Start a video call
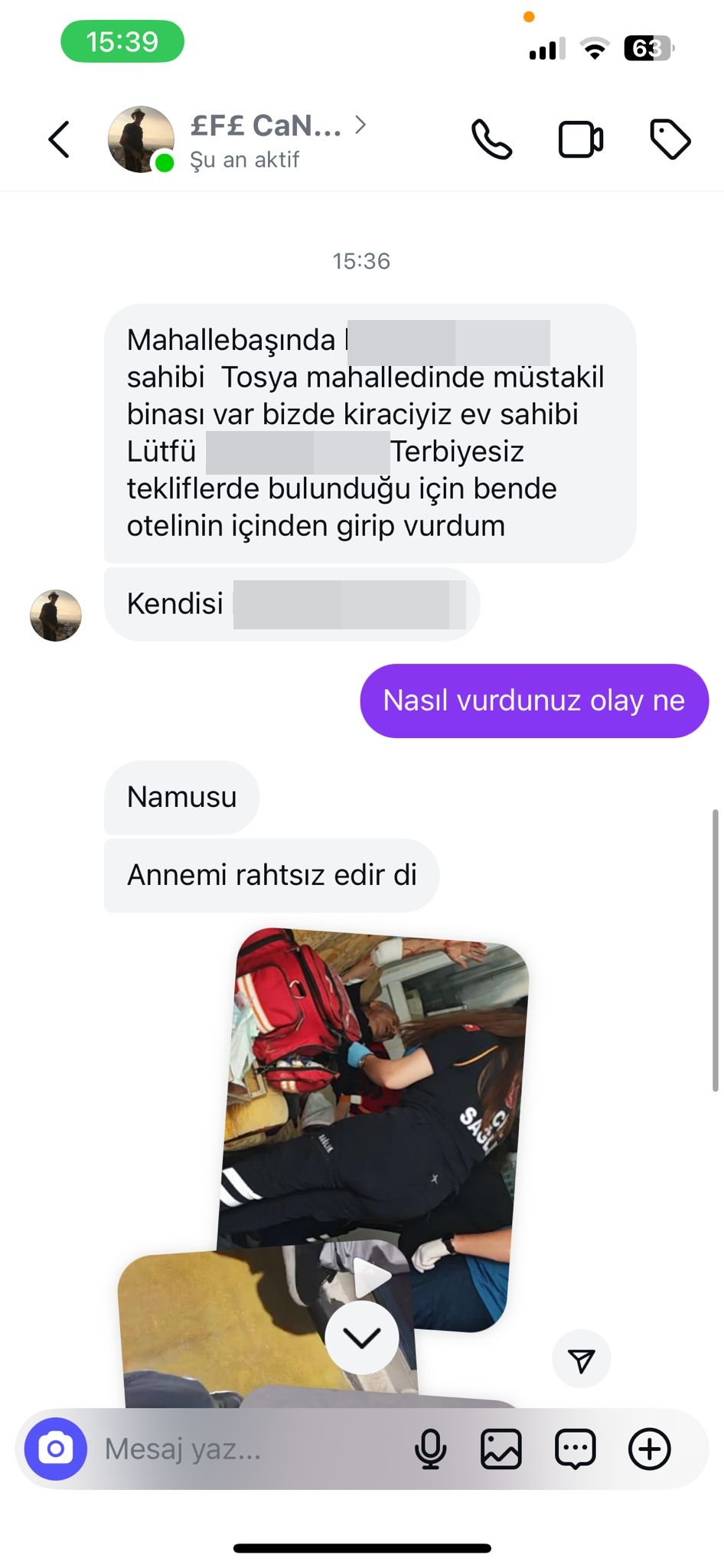724x1568 pixels. [580, 139]
